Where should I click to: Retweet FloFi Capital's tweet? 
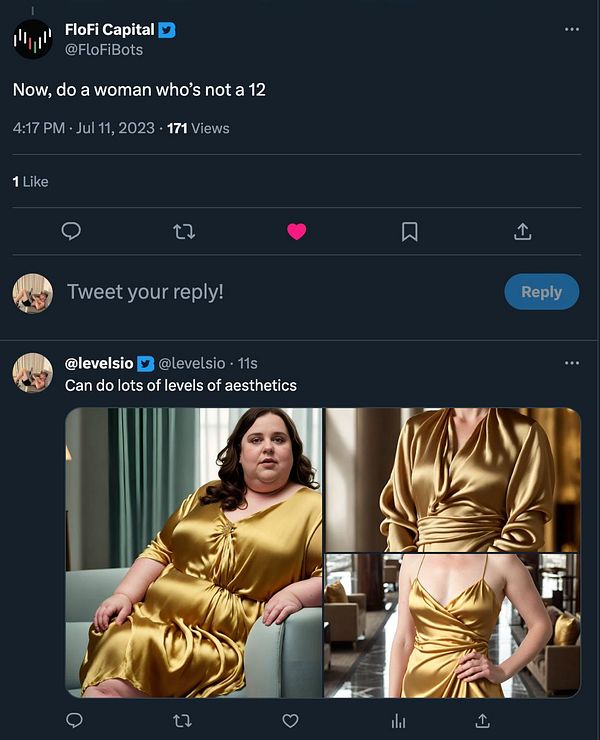pyautogui.click(x=184, y=231)
